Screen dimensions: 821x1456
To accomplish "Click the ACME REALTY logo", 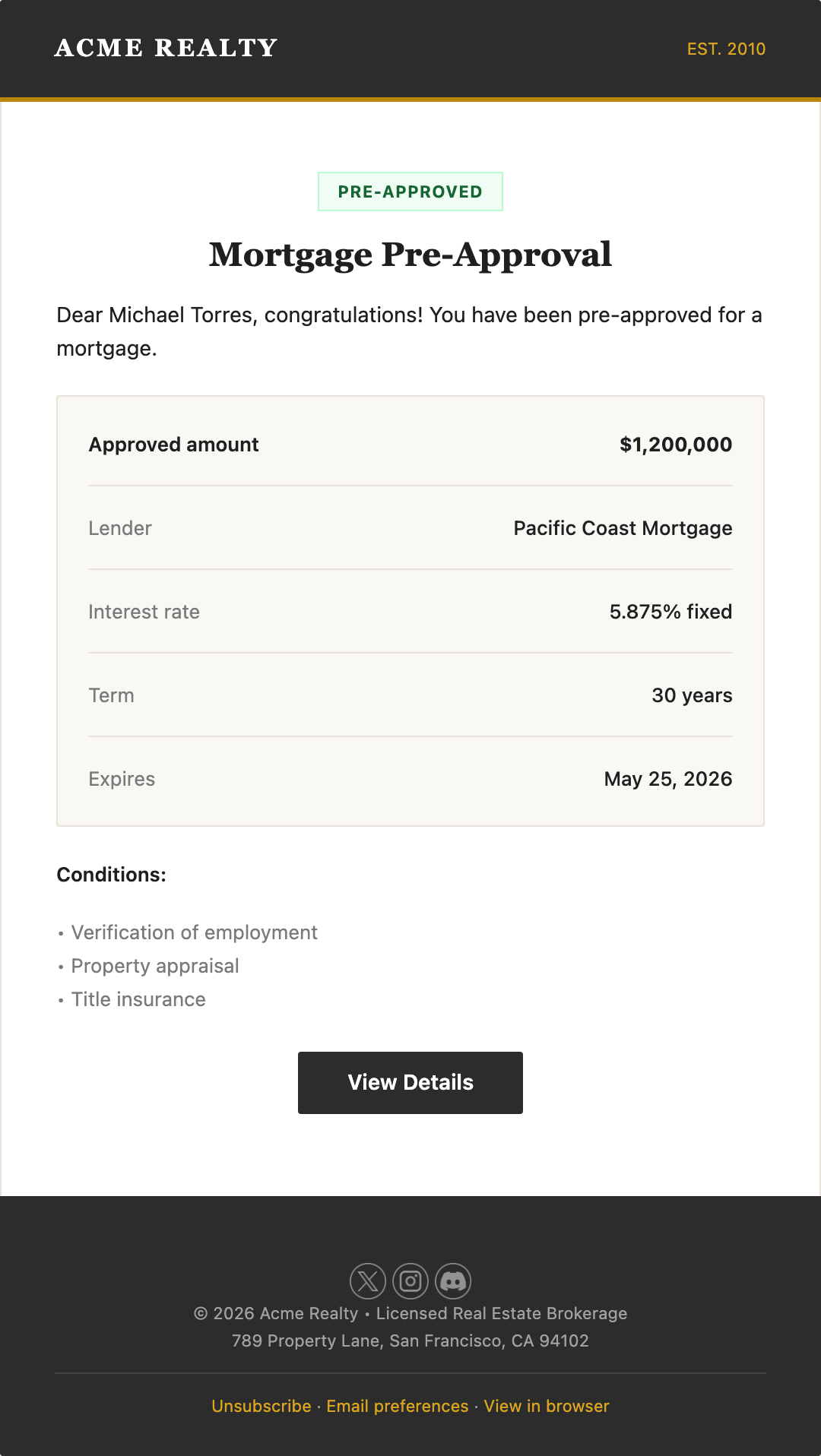I will coord(166,48).
